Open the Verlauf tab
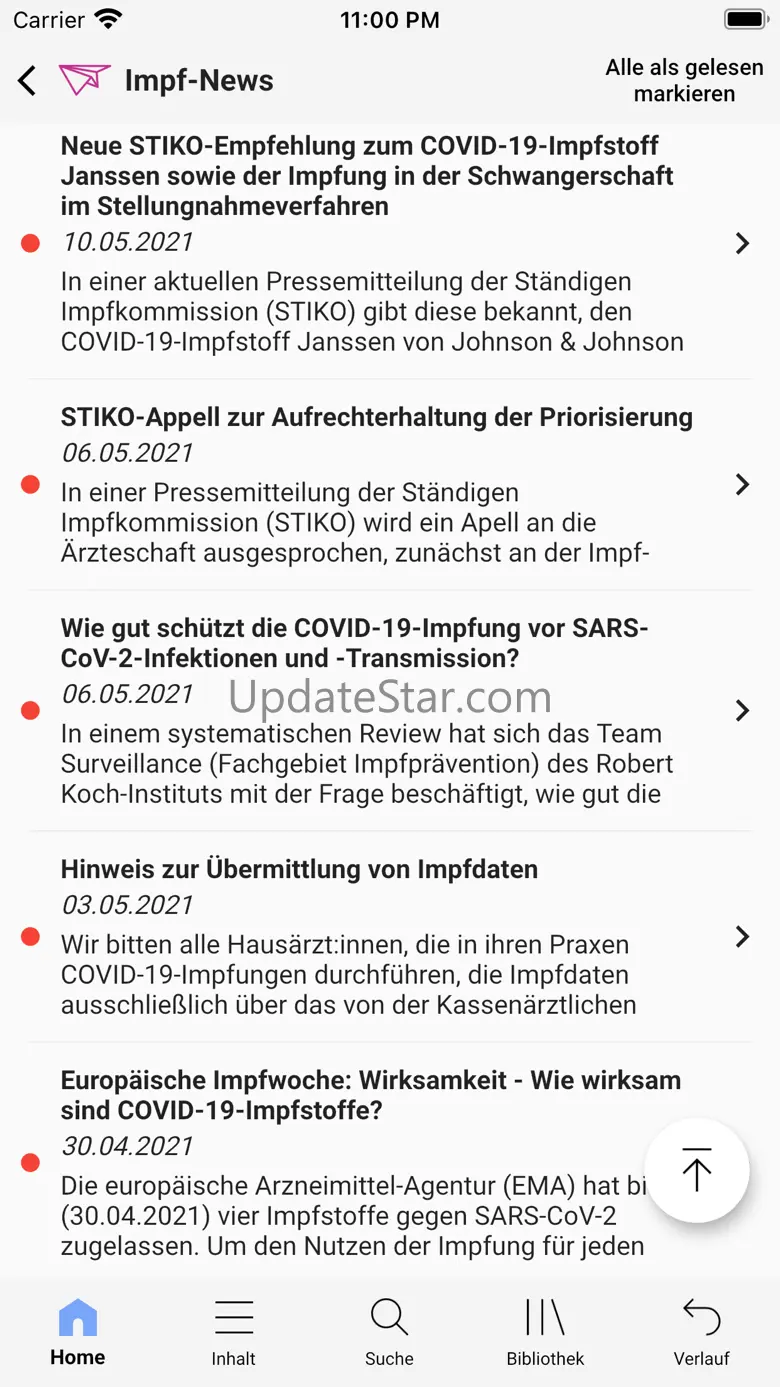Viewport: 780px width, 1387px height. (702, 1332)
